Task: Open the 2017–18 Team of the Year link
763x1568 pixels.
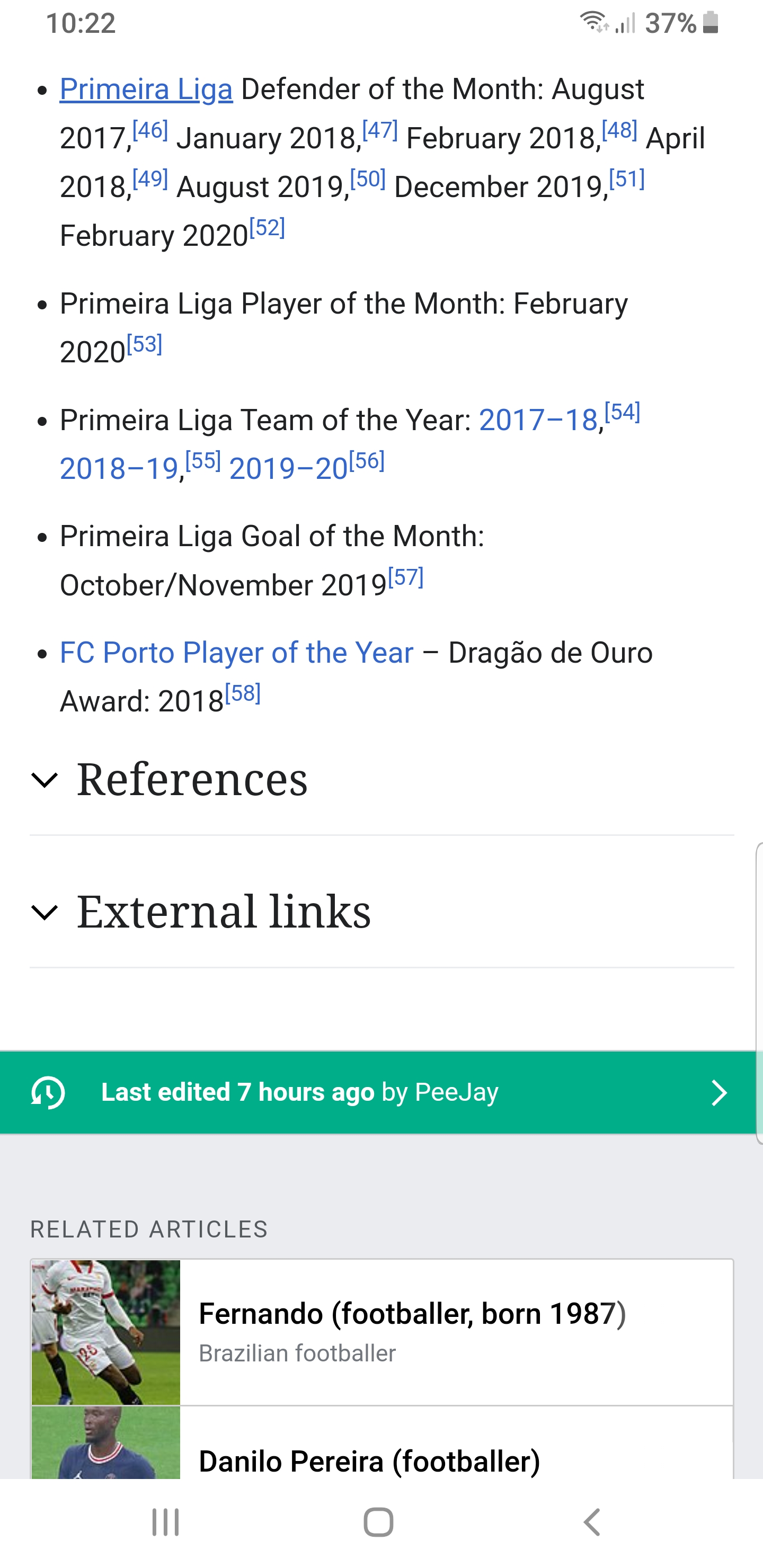Action: (538, 420)
